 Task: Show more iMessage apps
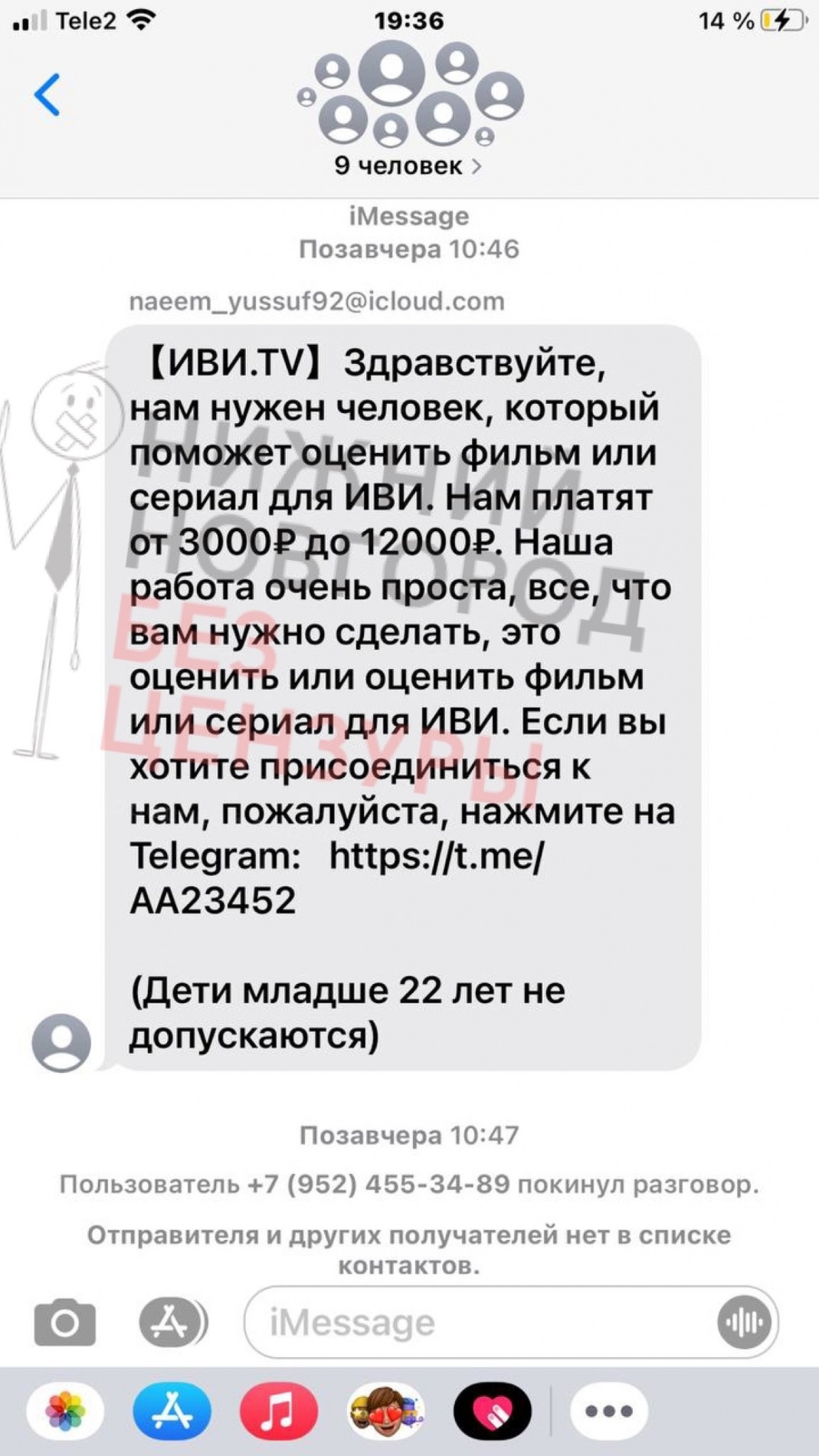click(x=609, y=1412)
